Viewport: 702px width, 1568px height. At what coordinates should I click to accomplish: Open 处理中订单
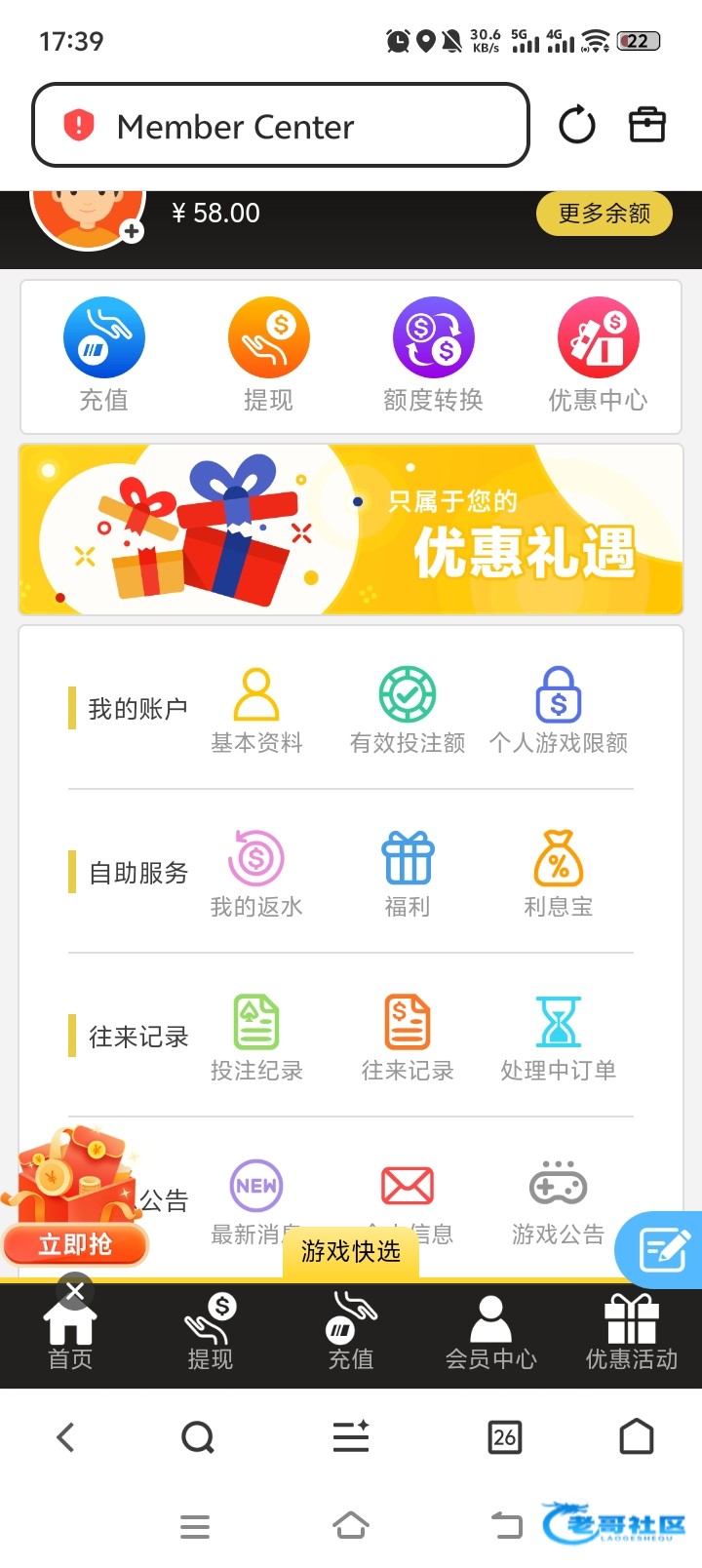click(x=559, y=1039)
